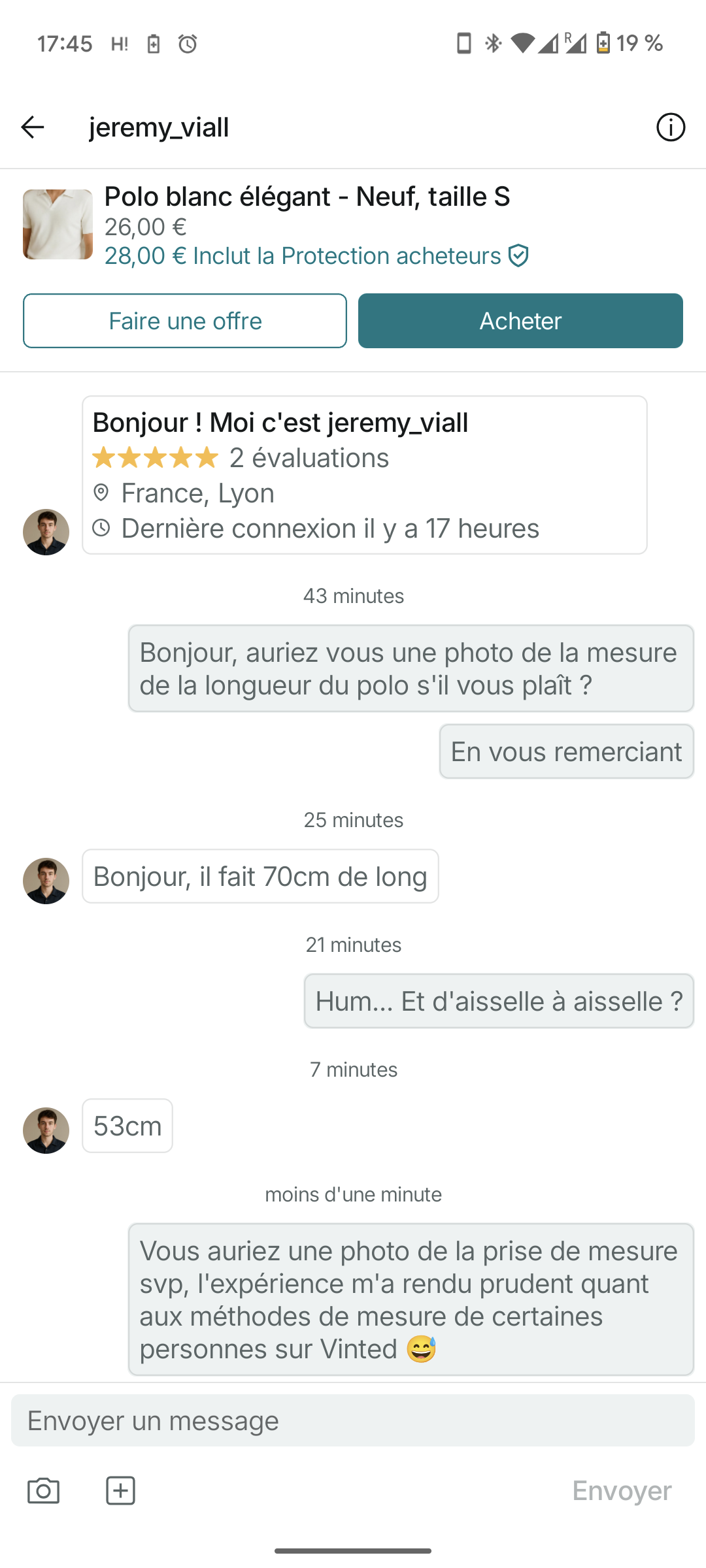Open the Polo blanc élégant listing

click(307, 197)
